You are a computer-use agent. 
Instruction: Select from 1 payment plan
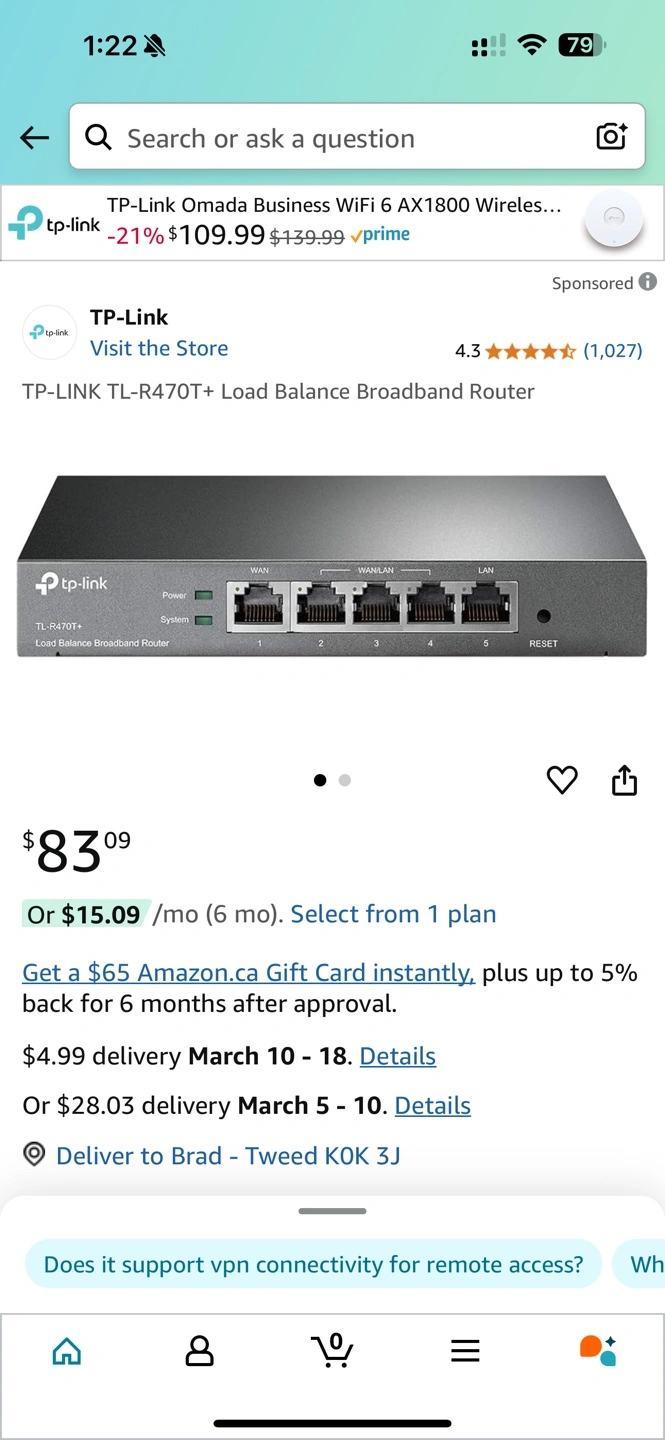[393, 914]
